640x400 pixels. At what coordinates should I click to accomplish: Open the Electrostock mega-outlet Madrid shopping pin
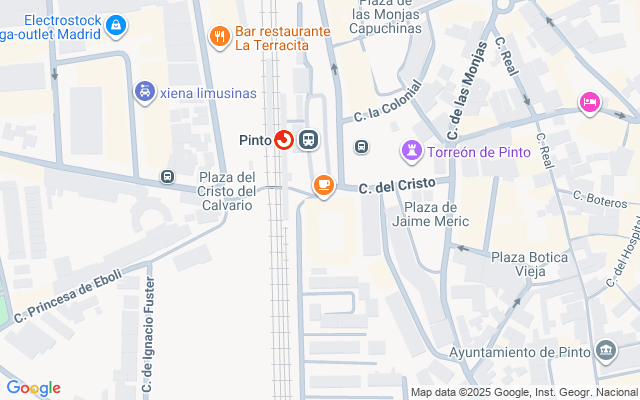click(x=116, y=27)
